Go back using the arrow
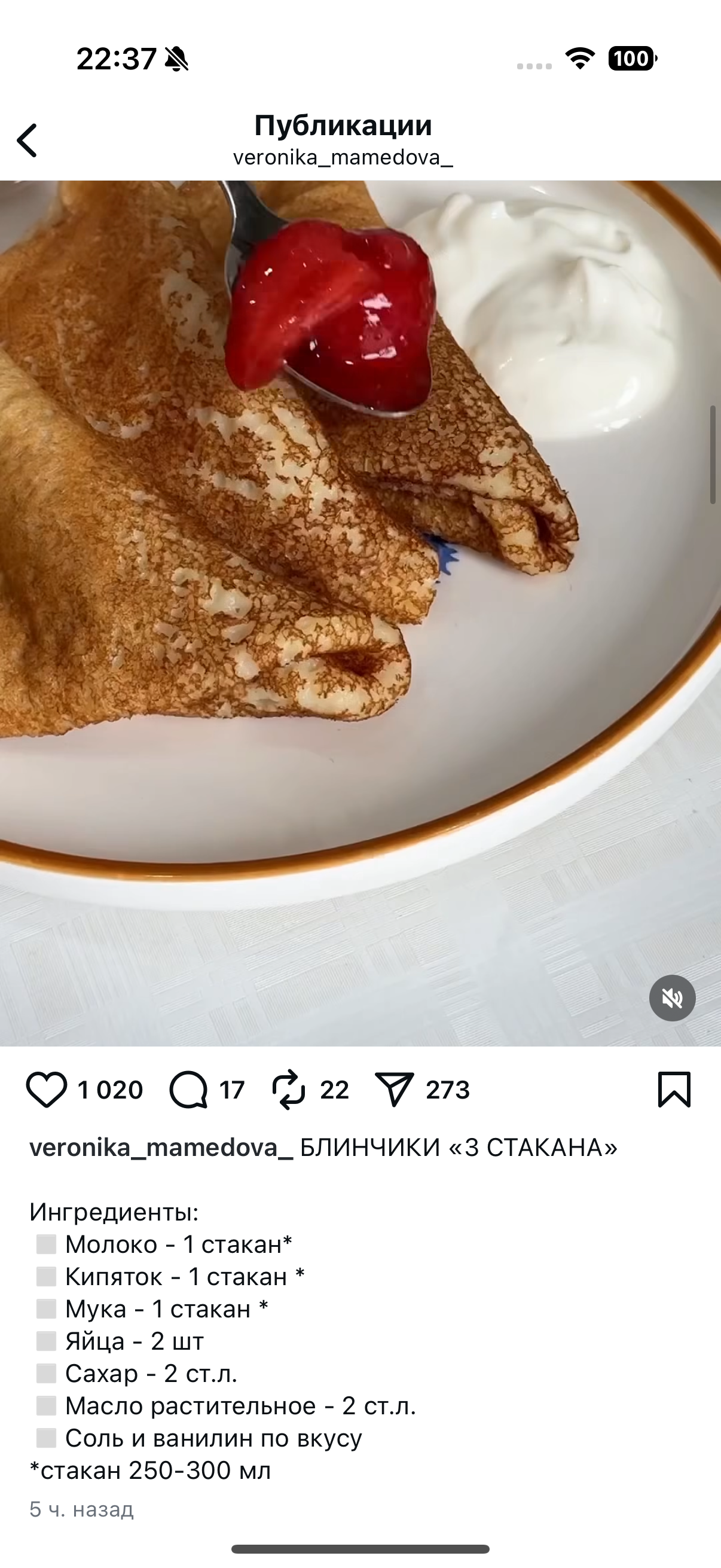 (x=28, y=140)
